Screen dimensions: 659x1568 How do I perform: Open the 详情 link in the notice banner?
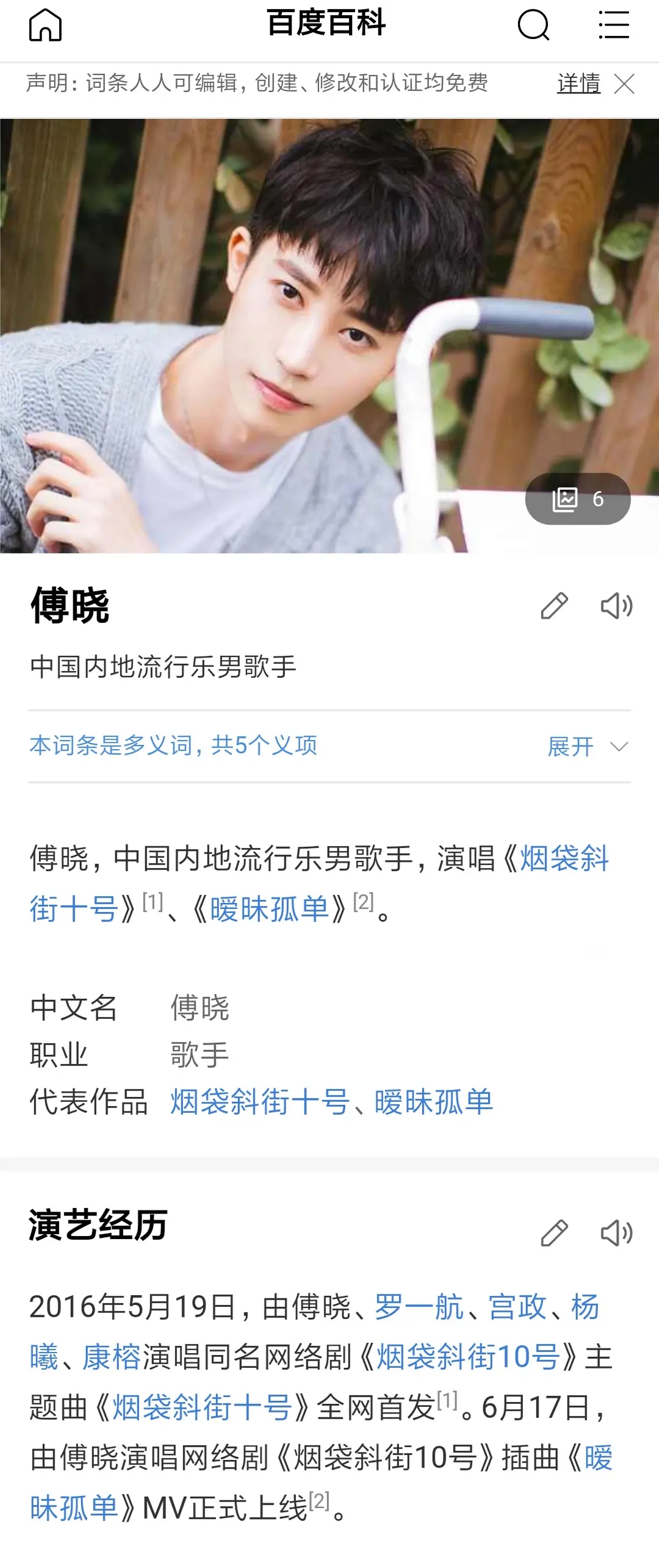coord(578,84)
